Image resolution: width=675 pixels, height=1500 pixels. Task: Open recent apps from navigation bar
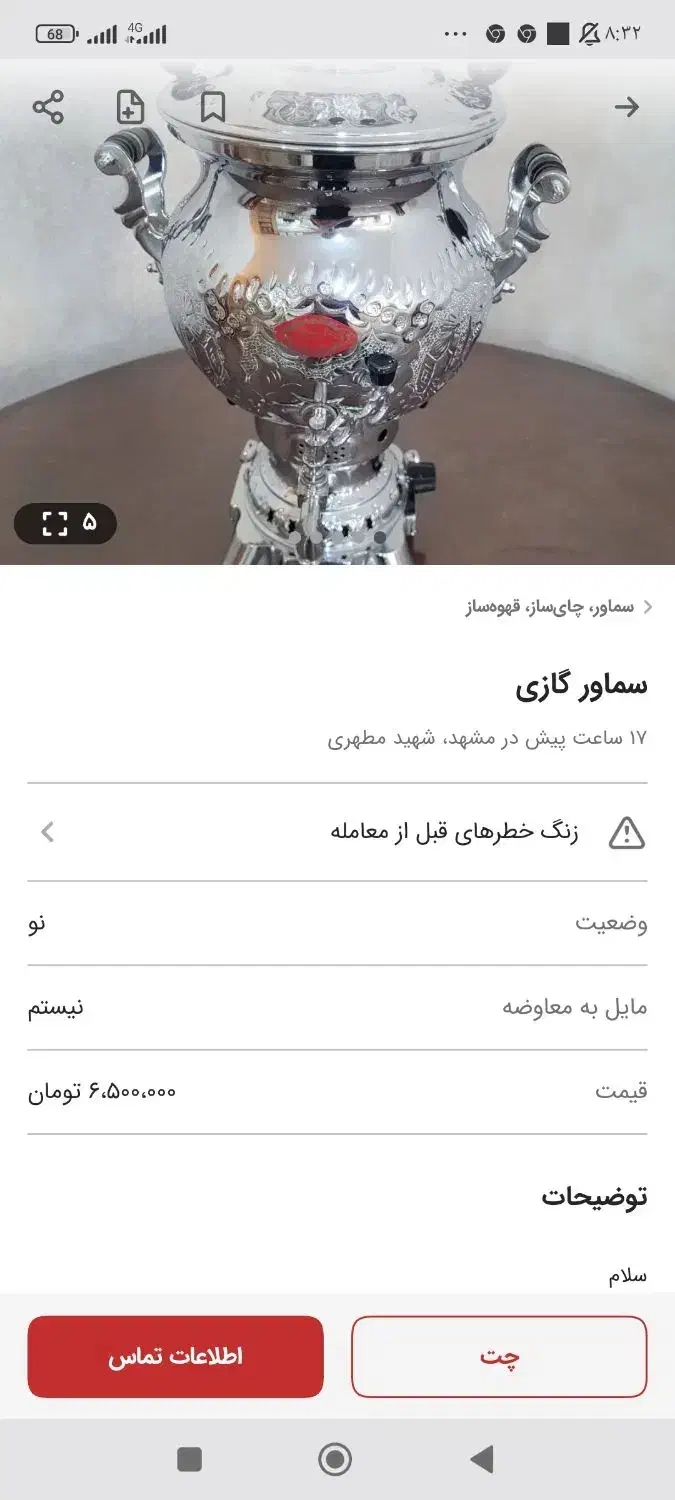(x=189, y=1460)
